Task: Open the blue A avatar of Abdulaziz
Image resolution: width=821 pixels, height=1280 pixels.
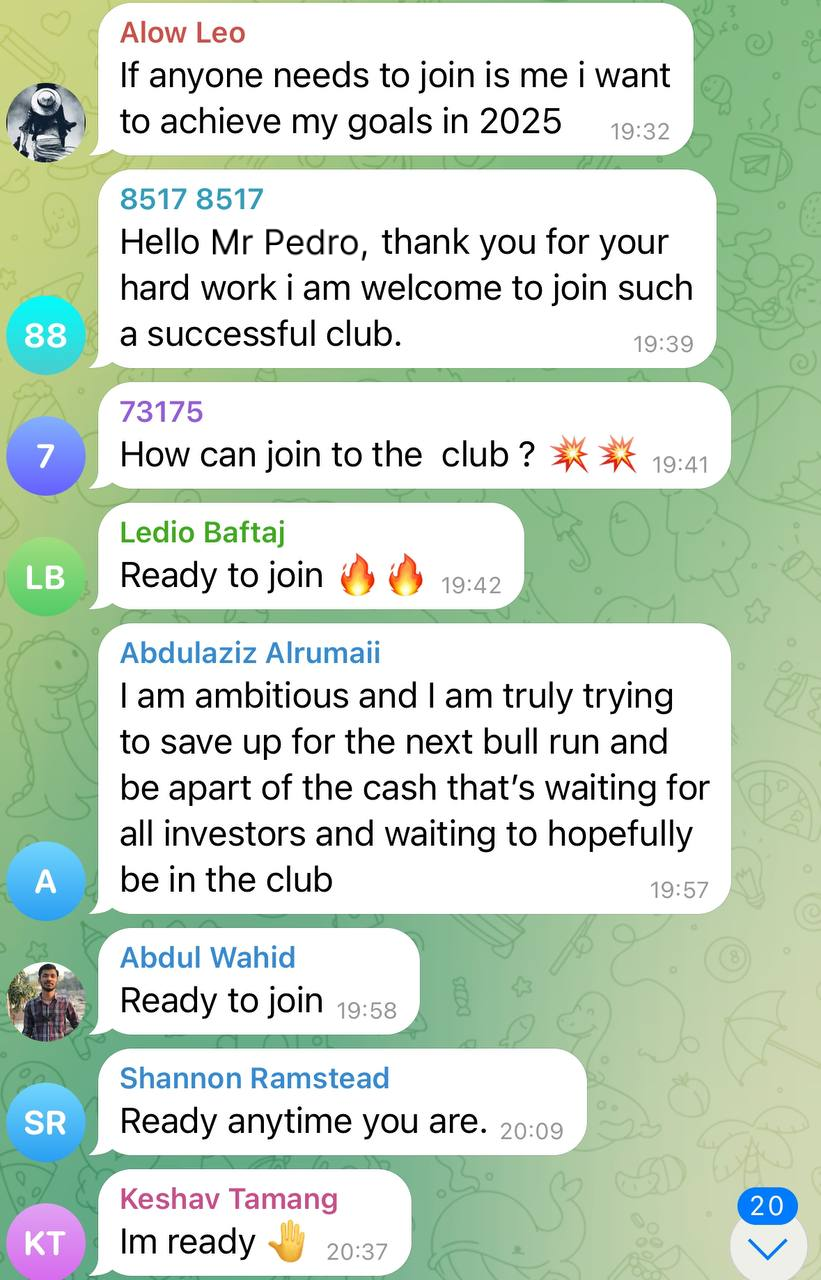Action: (46, 881)
